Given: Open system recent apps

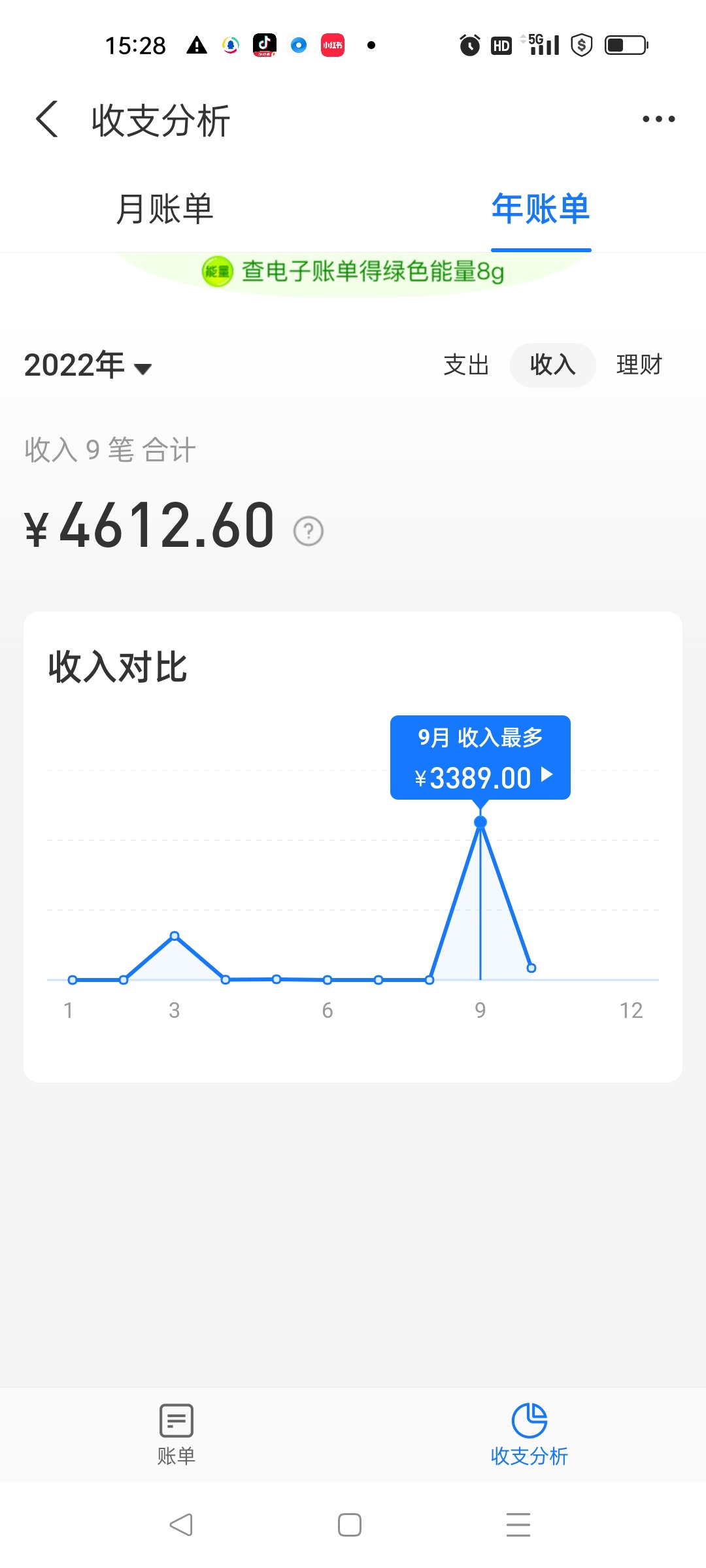Looking at the screenshot, I should click(518, 1525).
